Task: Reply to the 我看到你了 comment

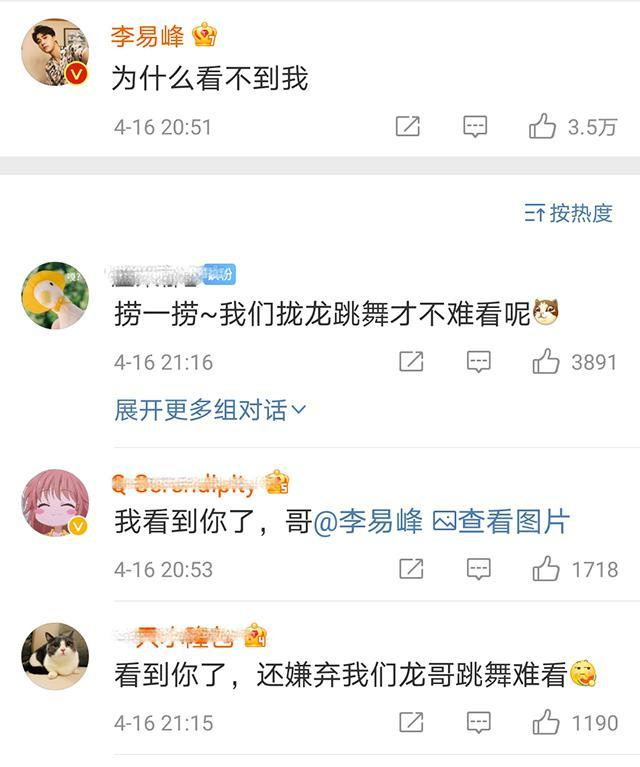Action: pos(479,570)
